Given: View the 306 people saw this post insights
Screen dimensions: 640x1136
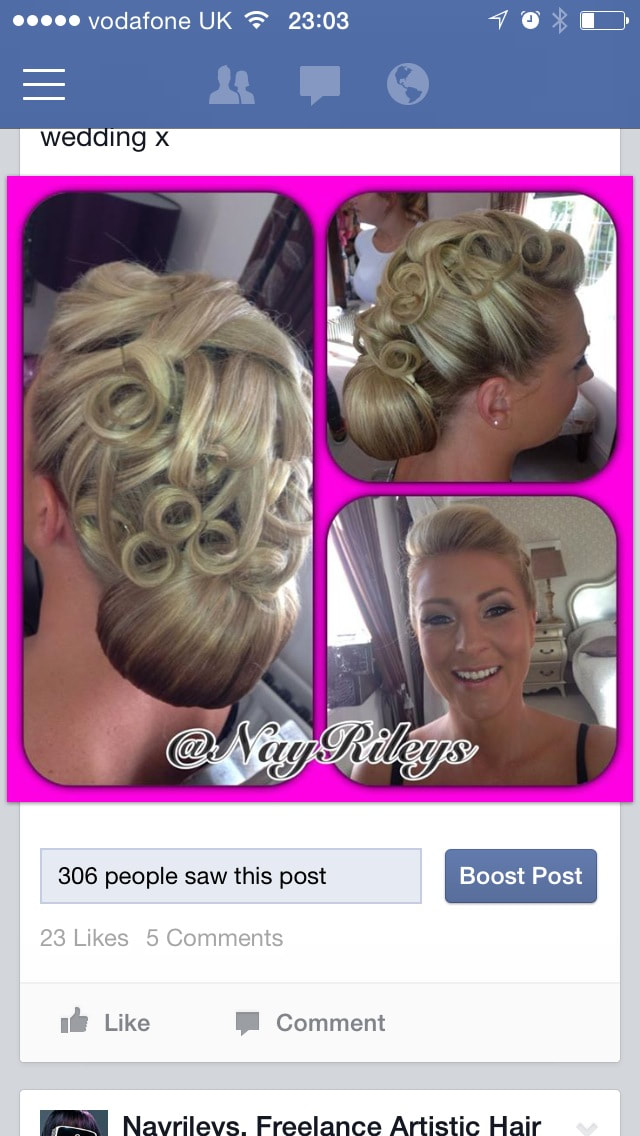Looking at the screenshot, I should [230, 876].
